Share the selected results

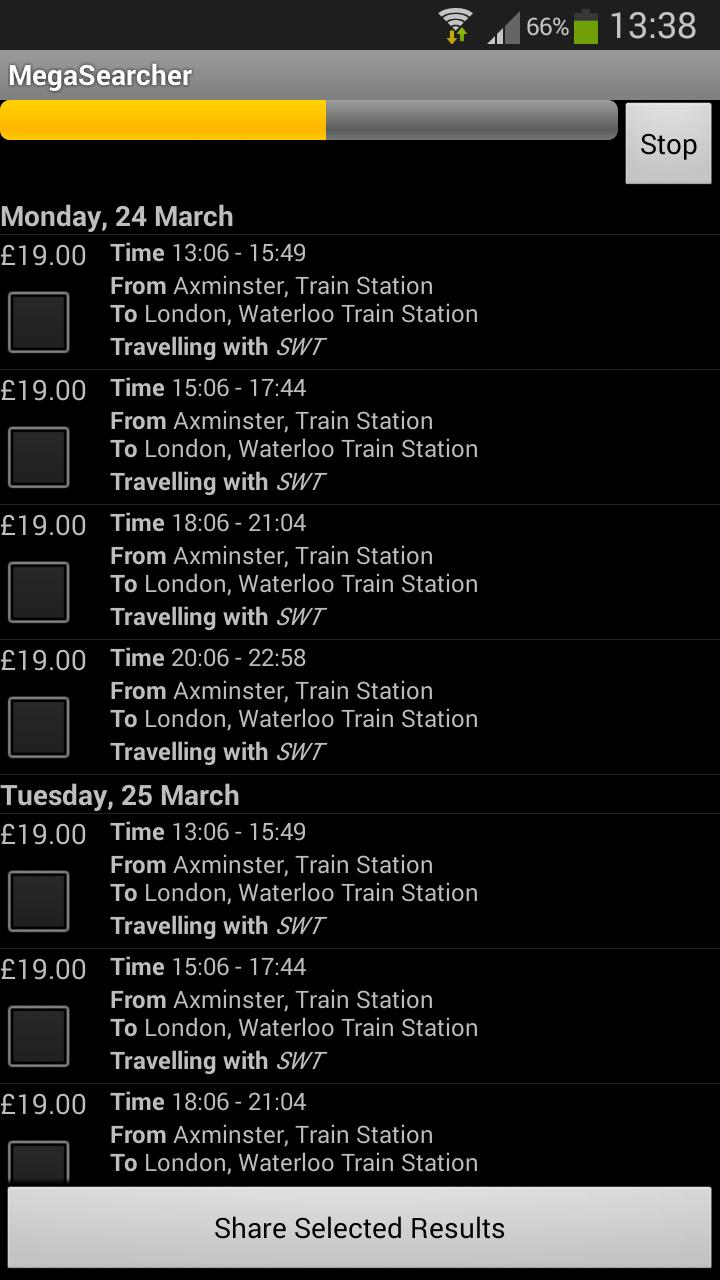360,1228
